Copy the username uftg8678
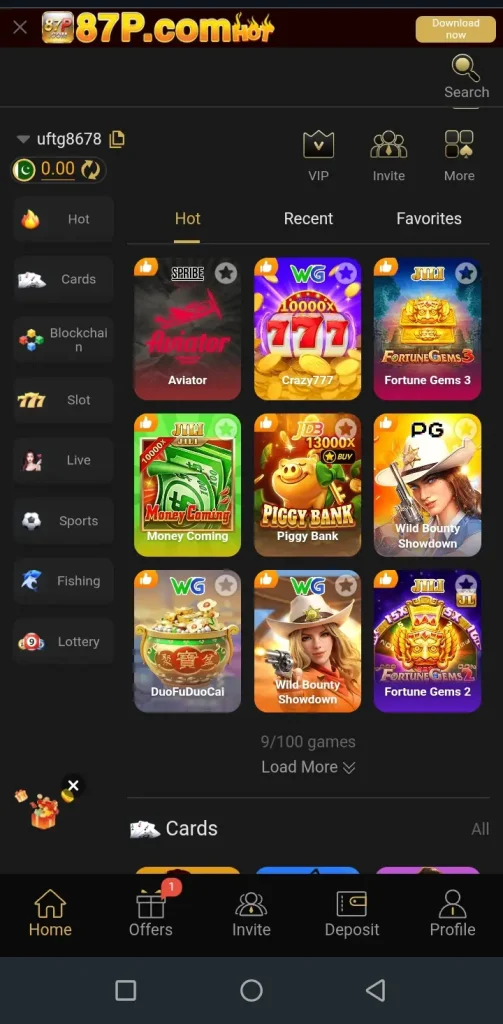The width and height of the screenshot is (503, 1024). point(117,139)
